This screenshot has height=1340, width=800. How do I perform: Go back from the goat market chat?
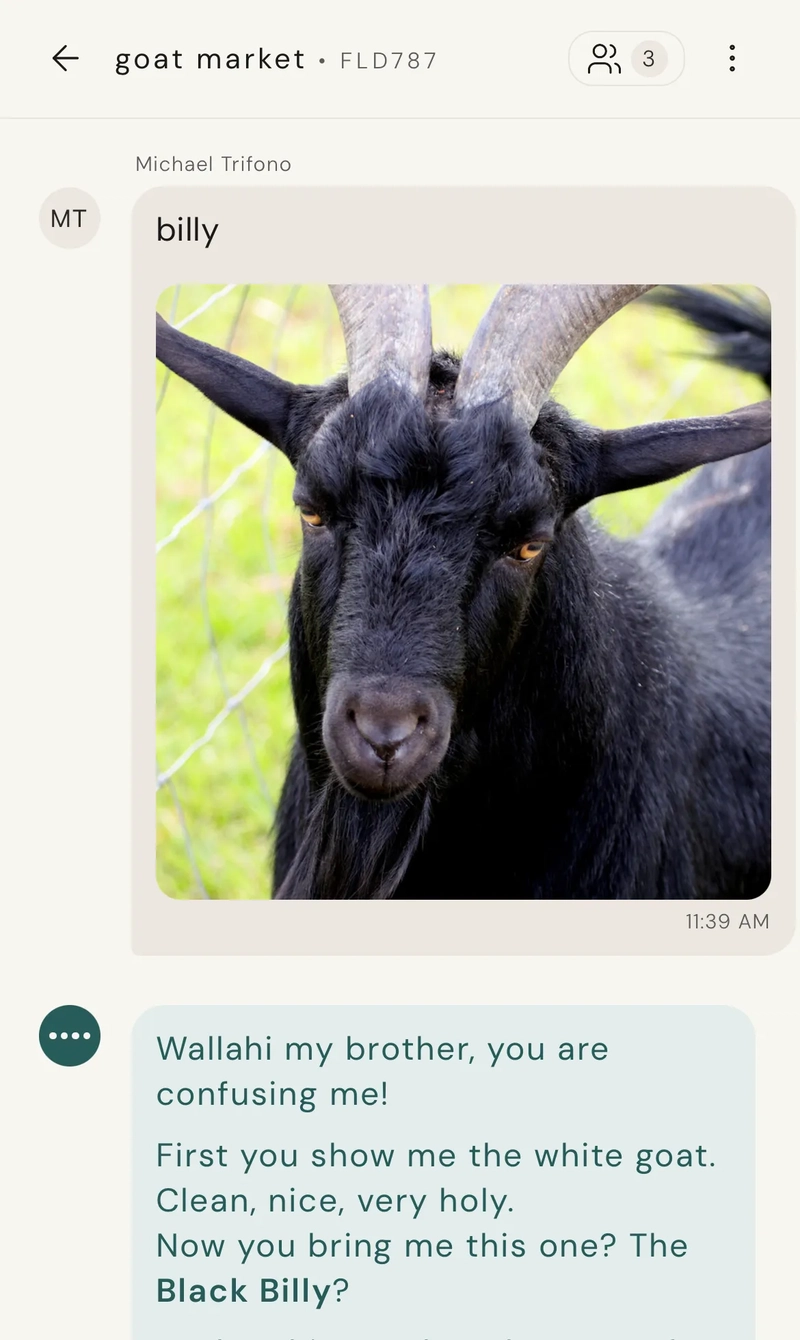[x=66, y=59]
